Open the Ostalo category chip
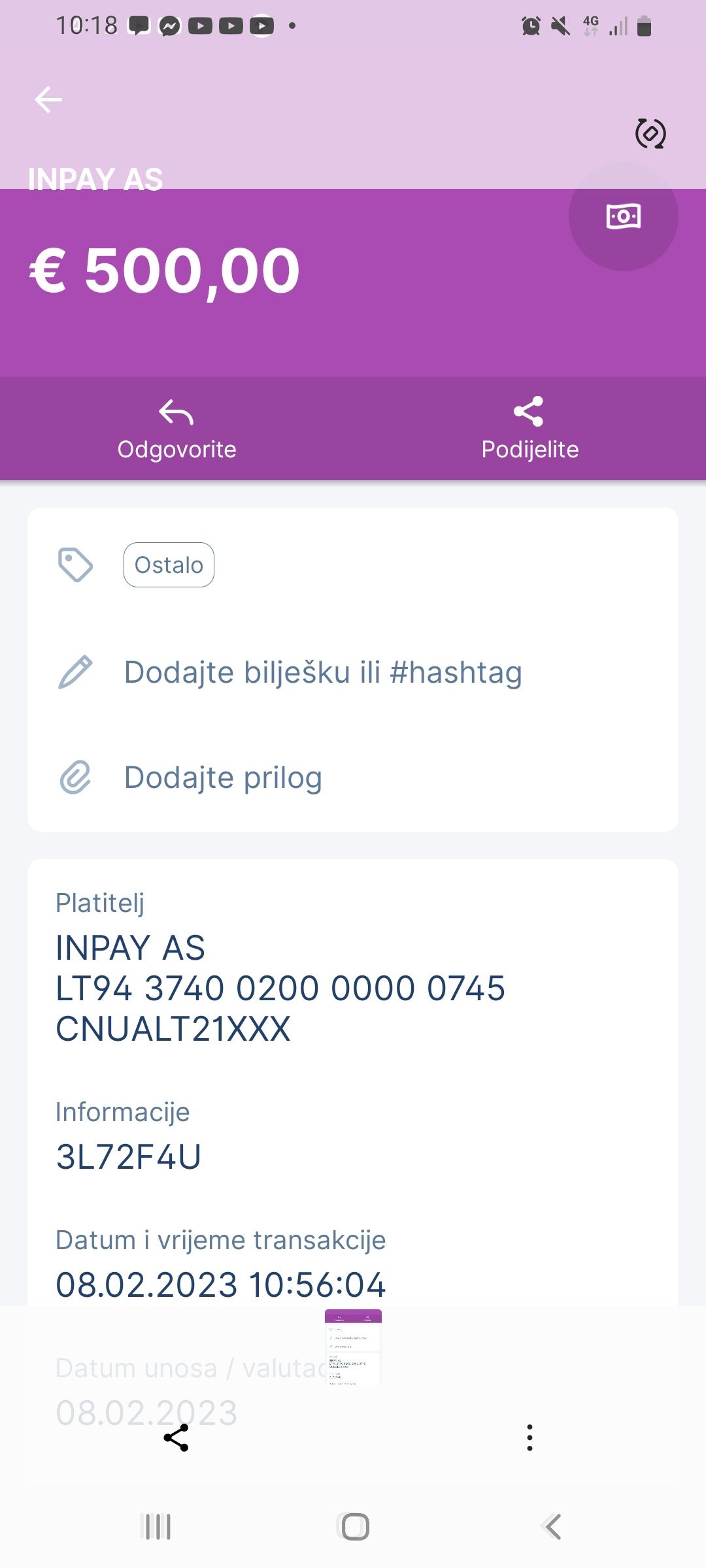 click(169, 565)
